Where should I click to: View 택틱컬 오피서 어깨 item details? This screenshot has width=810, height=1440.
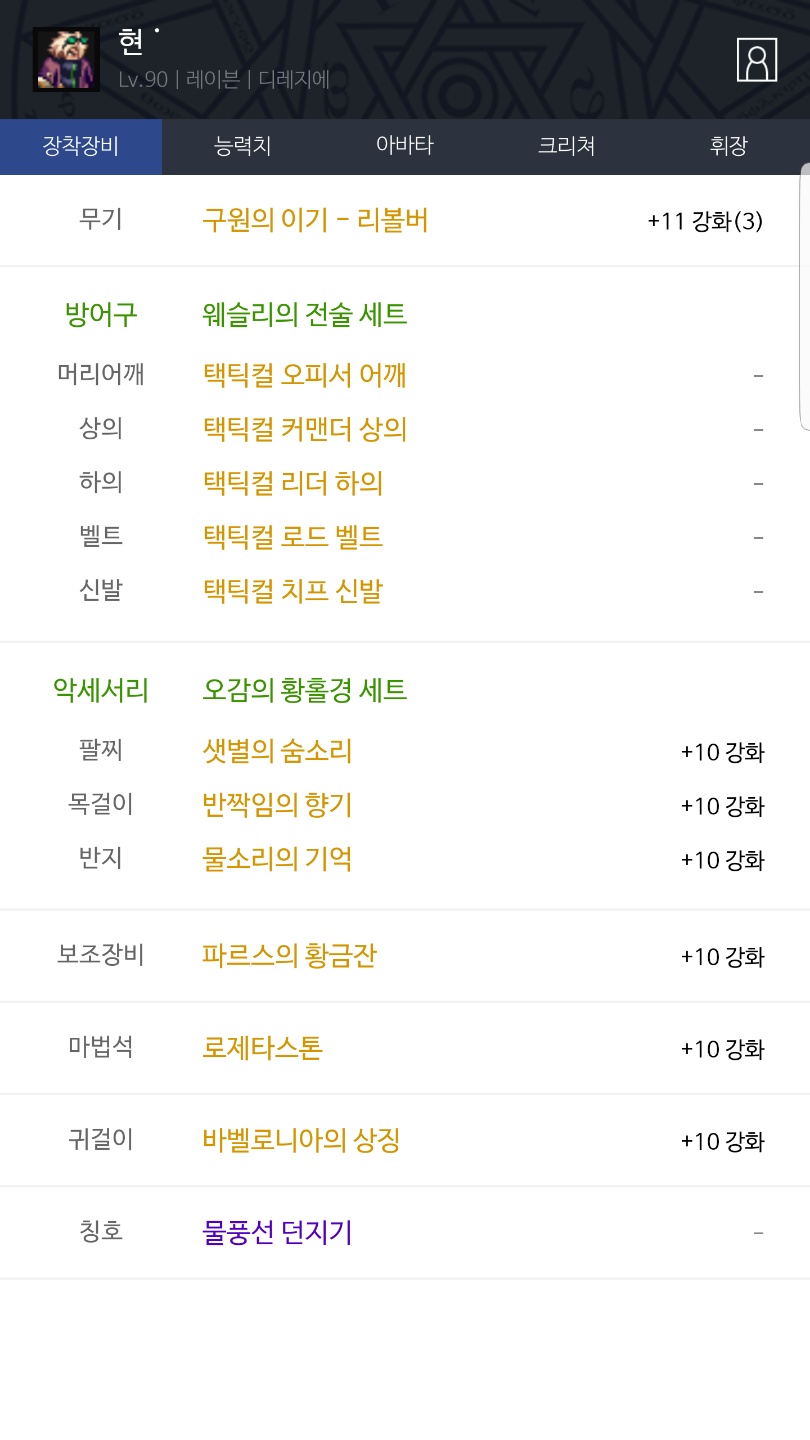click(304, 375)
